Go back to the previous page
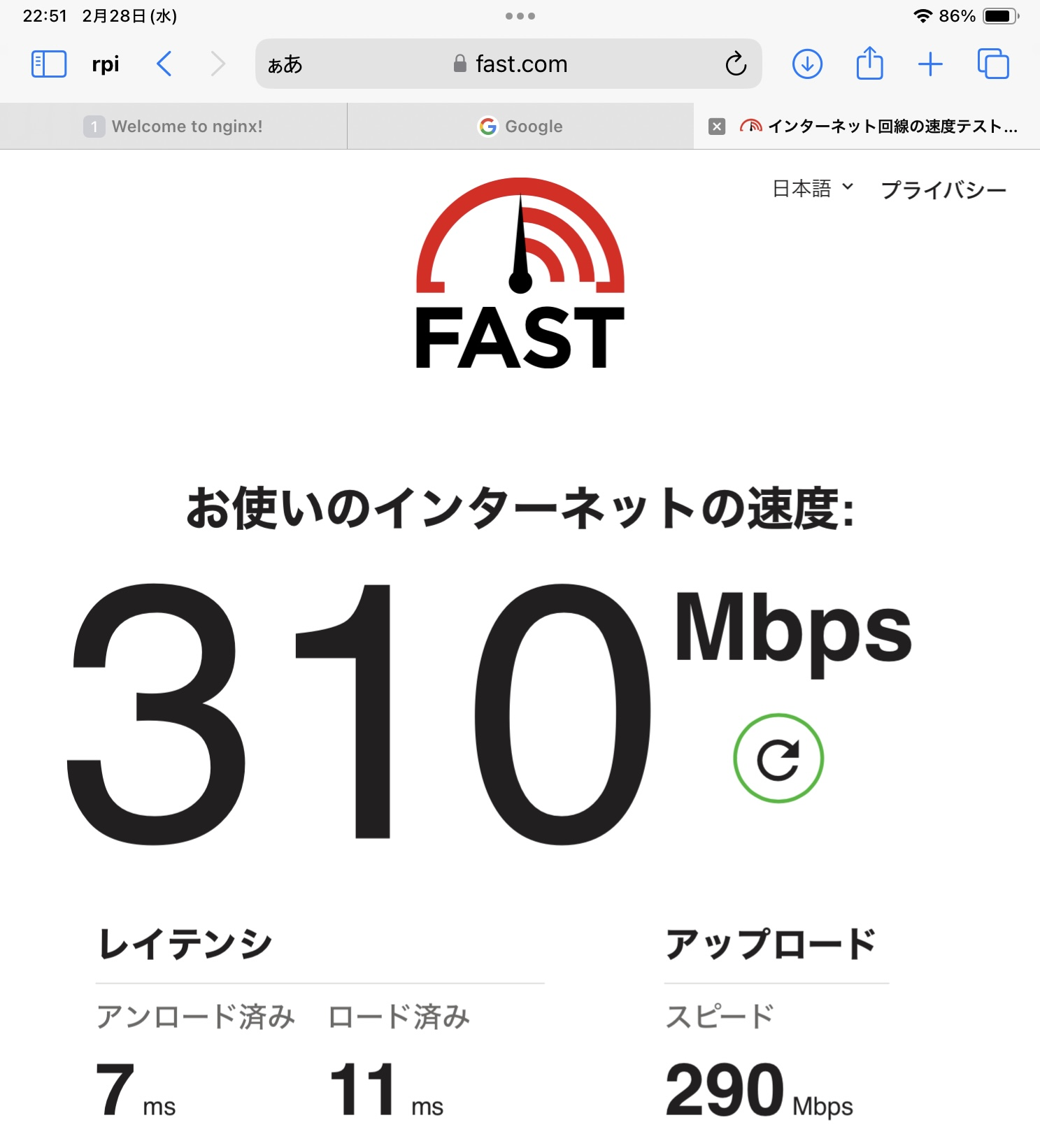This screenshot has width=1040, height=1148. [x=164, y=64]
